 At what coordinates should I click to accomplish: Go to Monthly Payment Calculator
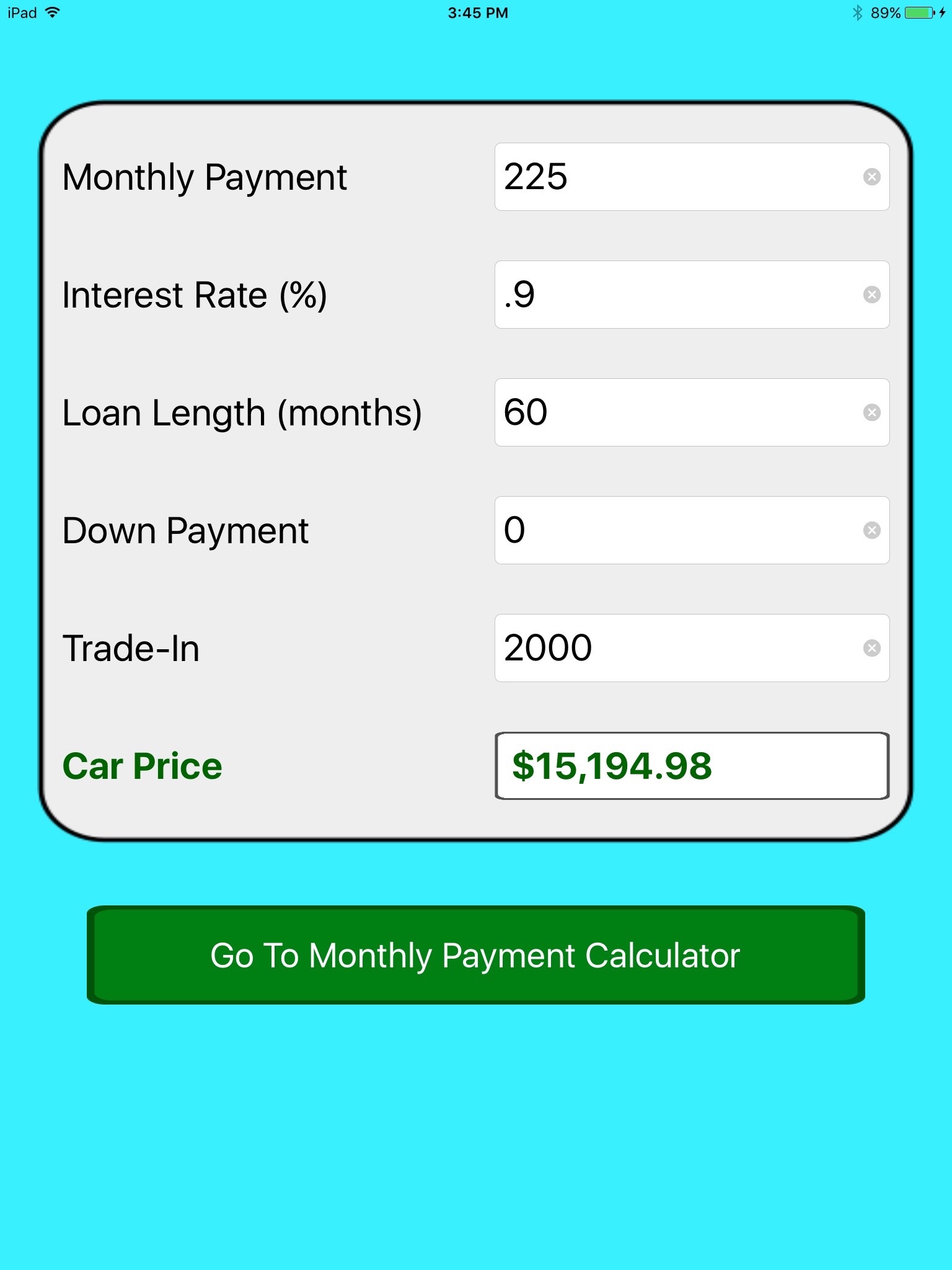[x=475, y=955]
